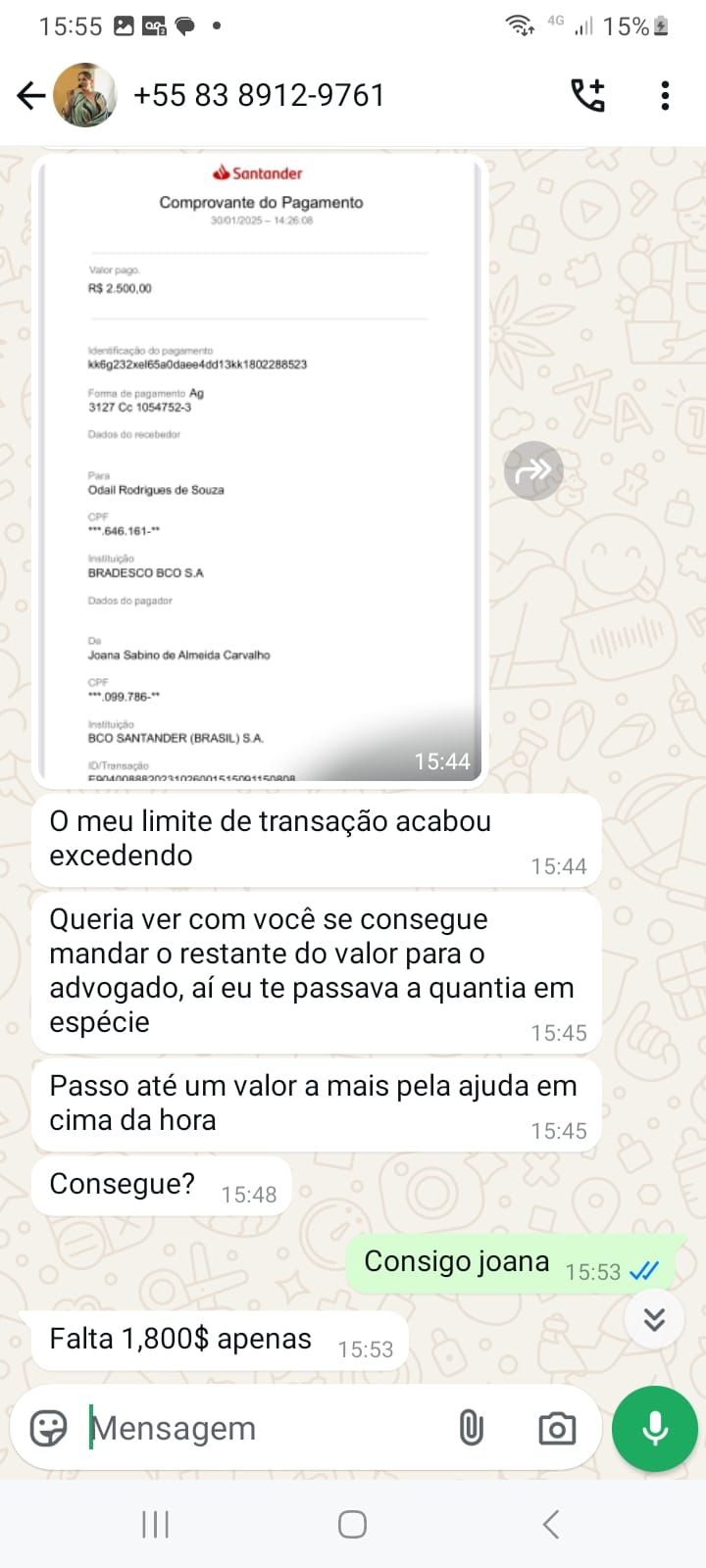Forward the receipt image
This screenshot has height=1568, width=706.
click(x=533, y=470)
